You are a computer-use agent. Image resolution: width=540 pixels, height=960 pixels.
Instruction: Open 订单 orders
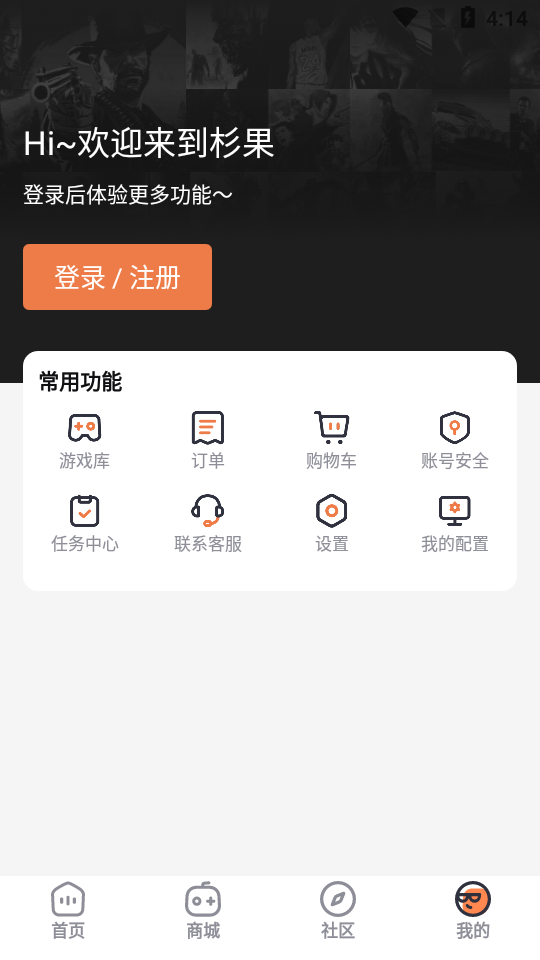[x=208, y=440]
